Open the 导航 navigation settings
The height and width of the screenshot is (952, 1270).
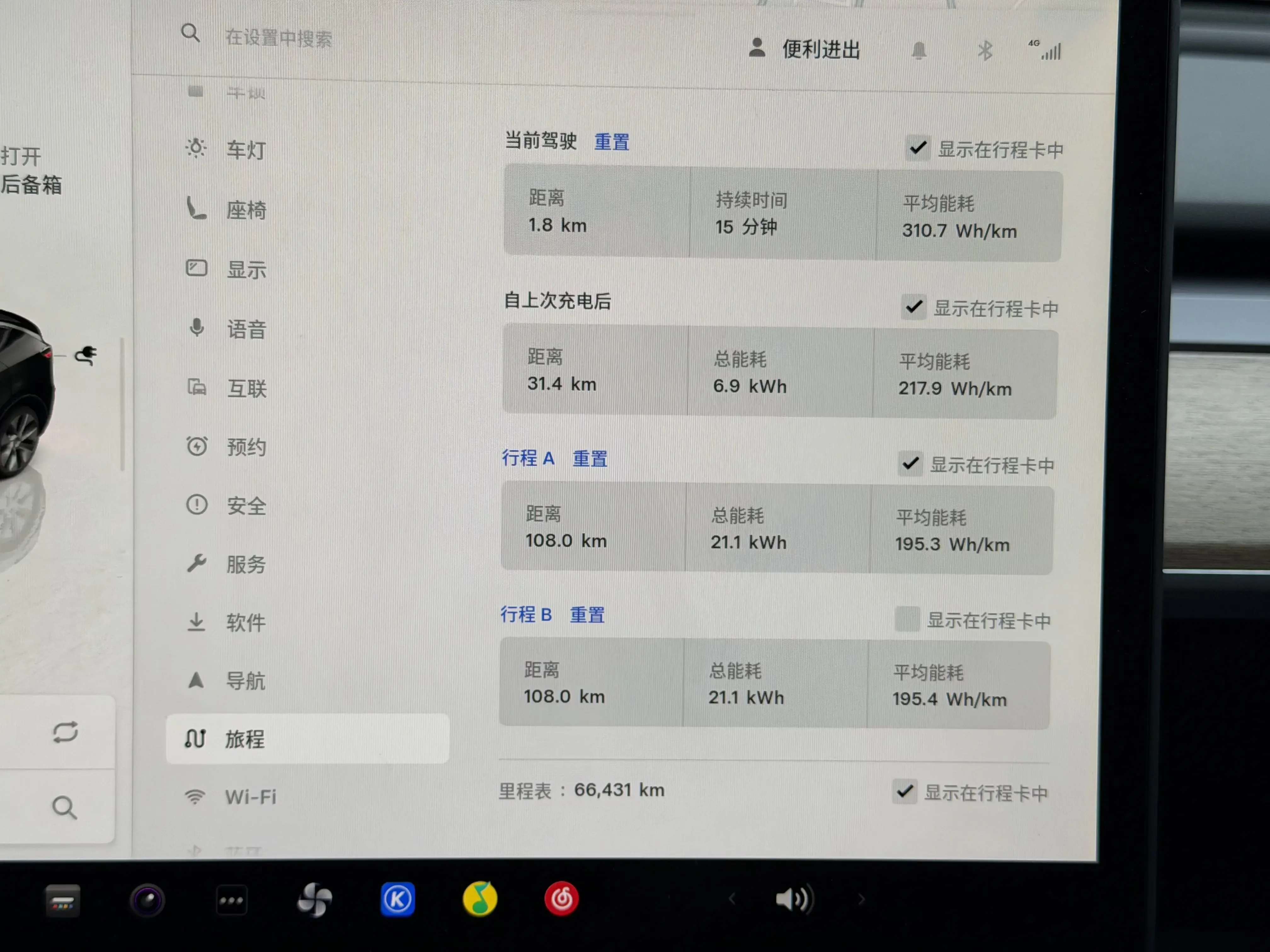pyautogui.click(x=226, y=681)
